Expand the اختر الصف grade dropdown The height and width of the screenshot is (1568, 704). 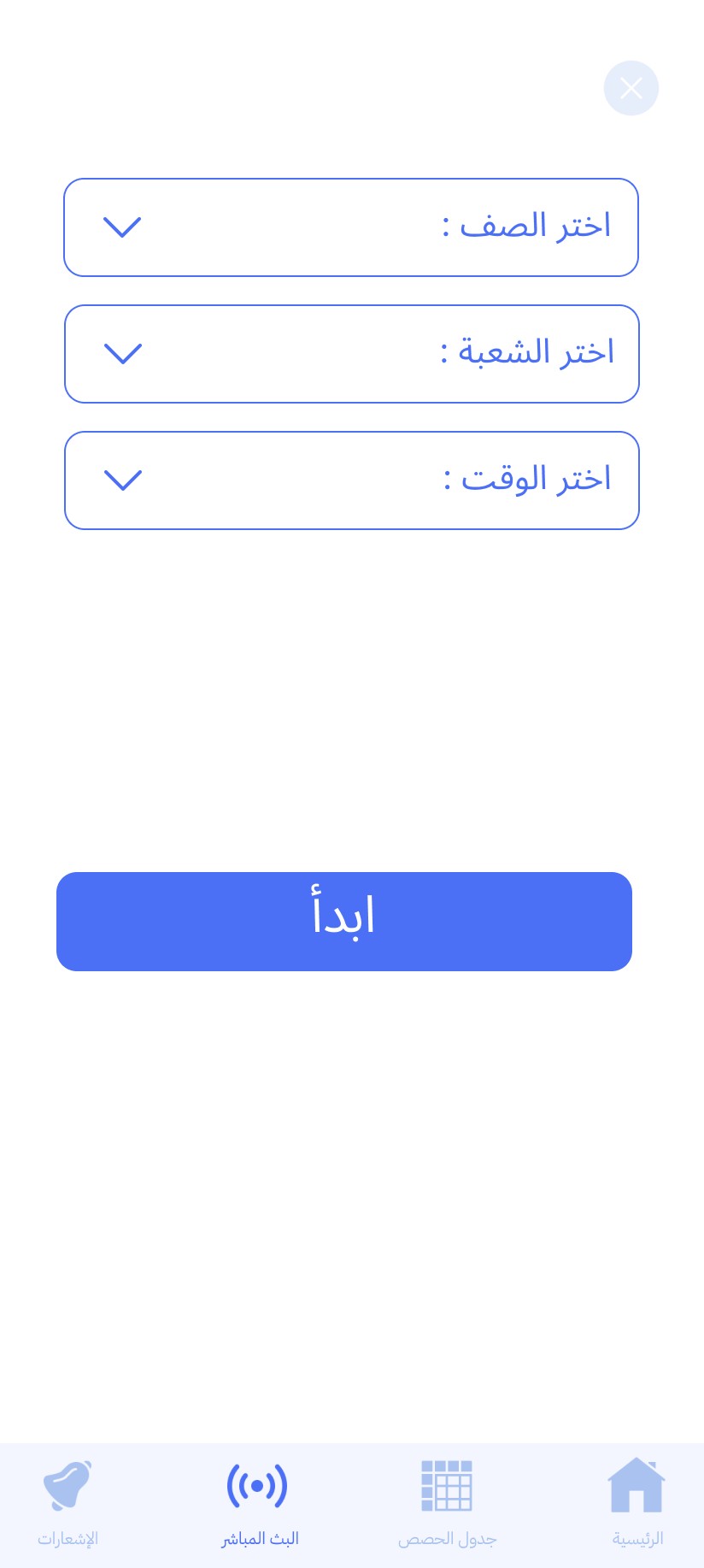[x=351, y=227]
